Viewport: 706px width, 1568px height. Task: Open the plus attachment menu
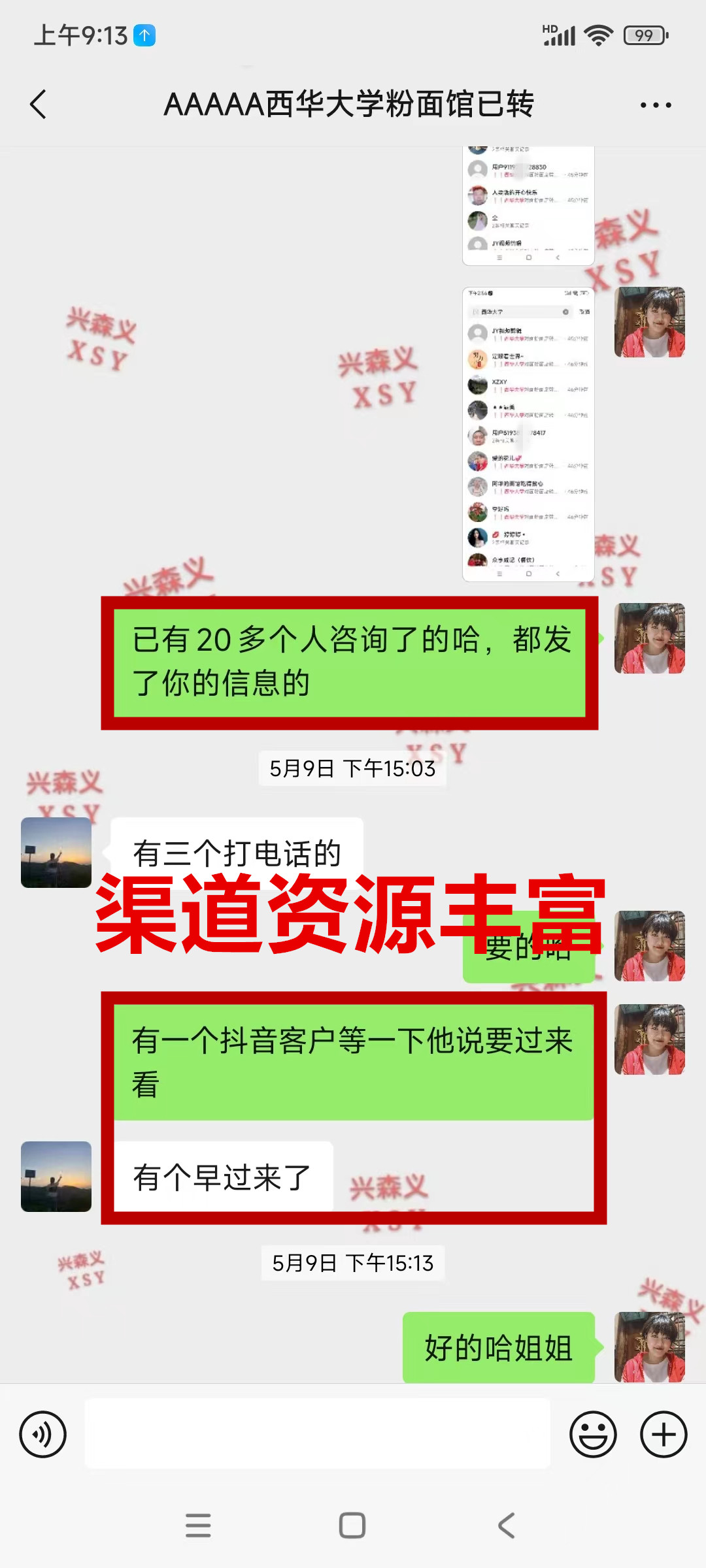point(663,1435)
